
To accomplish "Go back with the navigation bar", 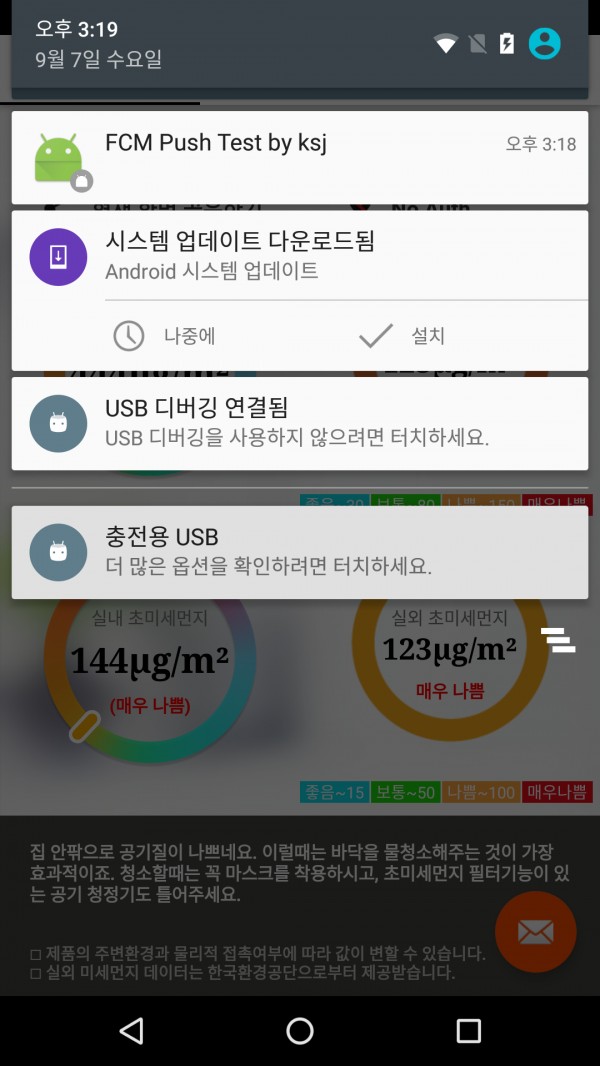I will tap(131, 1031).
